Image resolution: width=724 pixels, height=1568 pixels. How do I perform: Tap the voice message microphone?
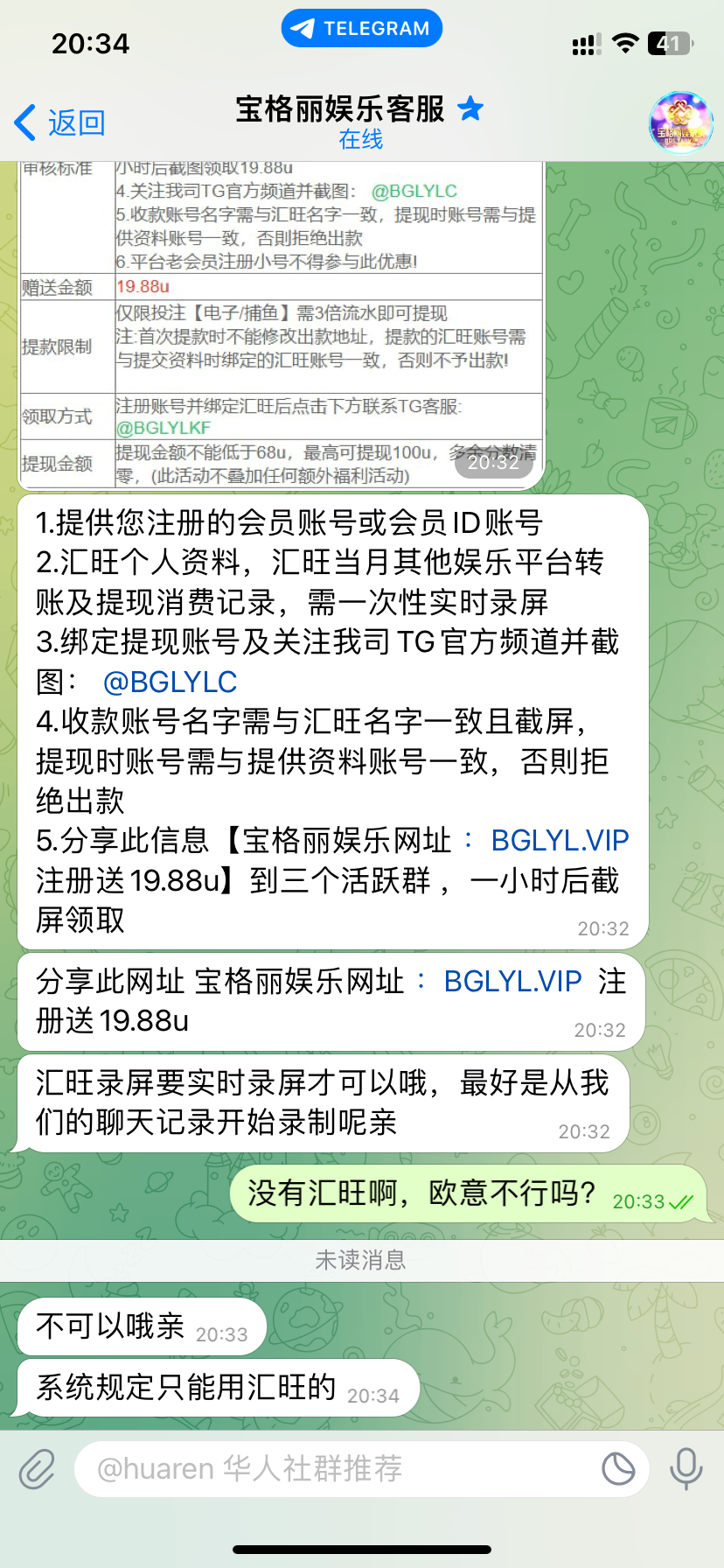coord(686,1469)
